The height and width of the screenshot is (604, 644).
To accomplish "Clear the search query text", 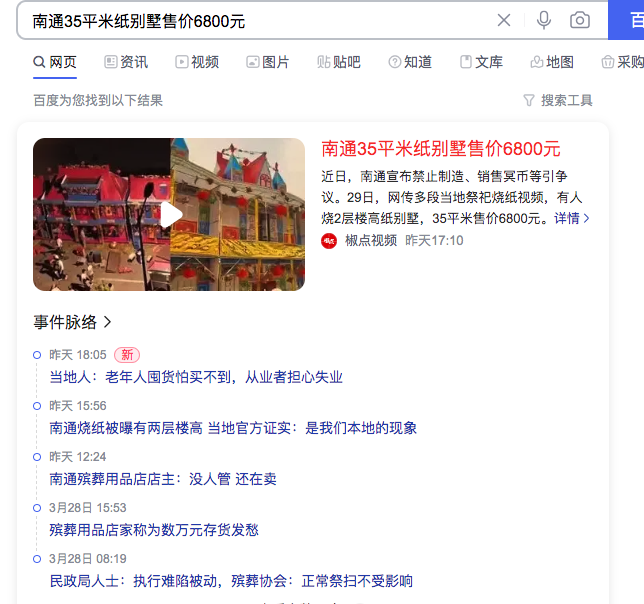I will [504, 20].
